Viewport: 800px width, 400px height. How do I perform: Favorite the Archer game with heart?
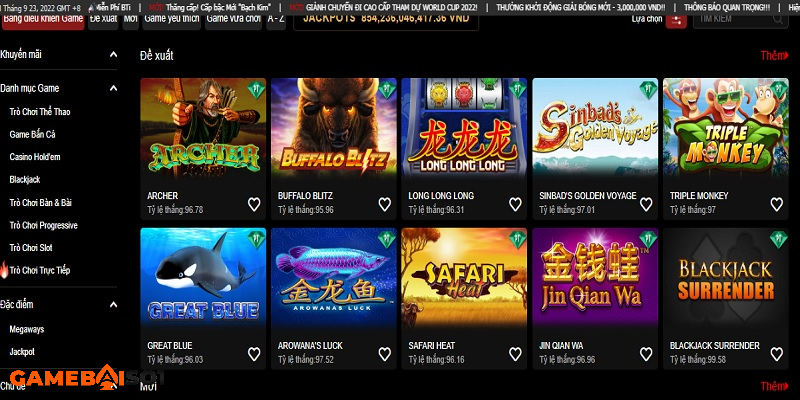tap(254, 204)
